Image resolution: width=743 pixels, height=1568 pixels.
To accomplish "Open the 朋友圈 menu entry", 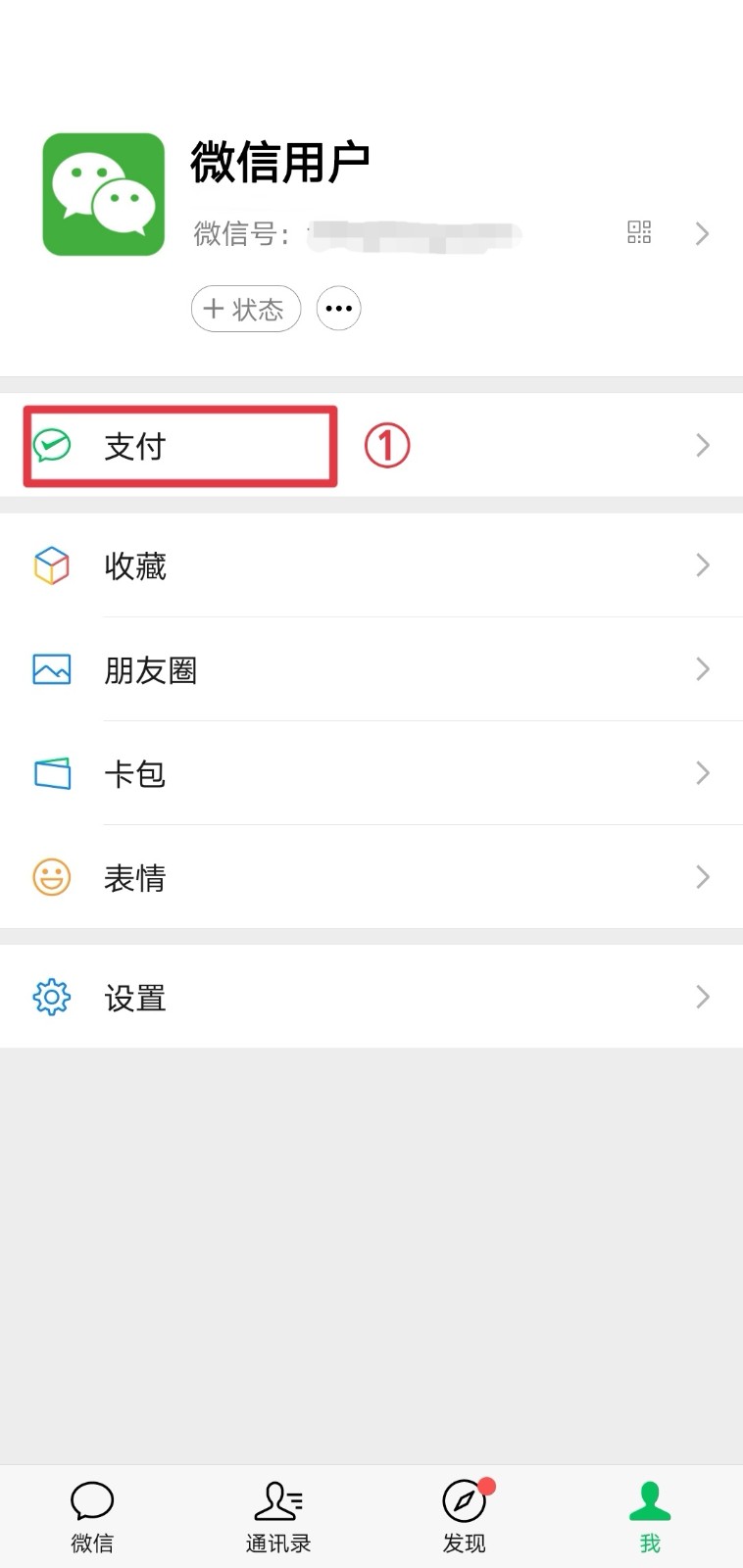I will click(152, 669).
